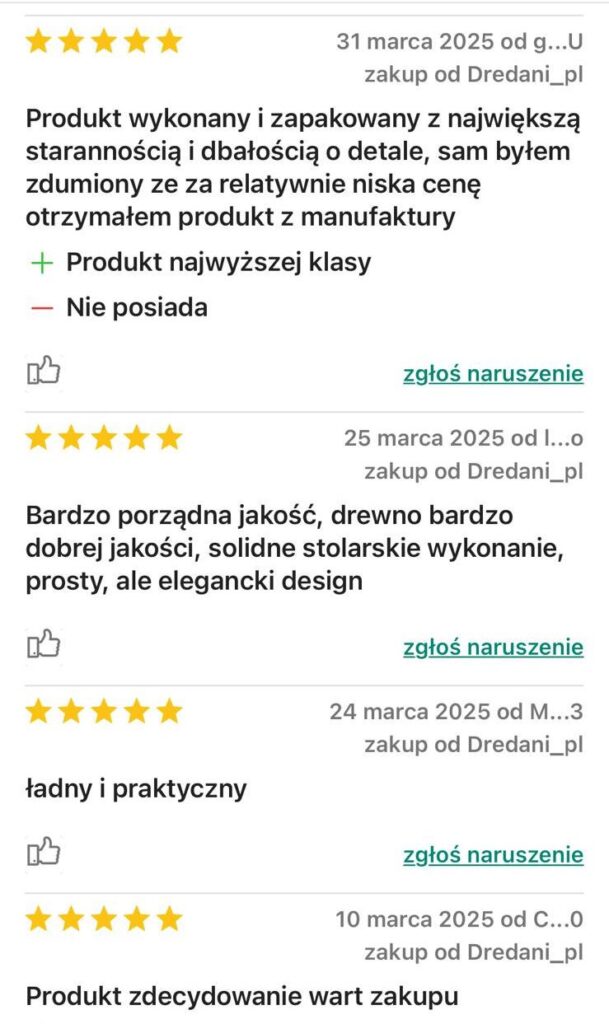This screenshot has height=1024, width=609.
Task: Like the 25 marca 2025 review
Action: pyautogui.click(x=43, y=645)
